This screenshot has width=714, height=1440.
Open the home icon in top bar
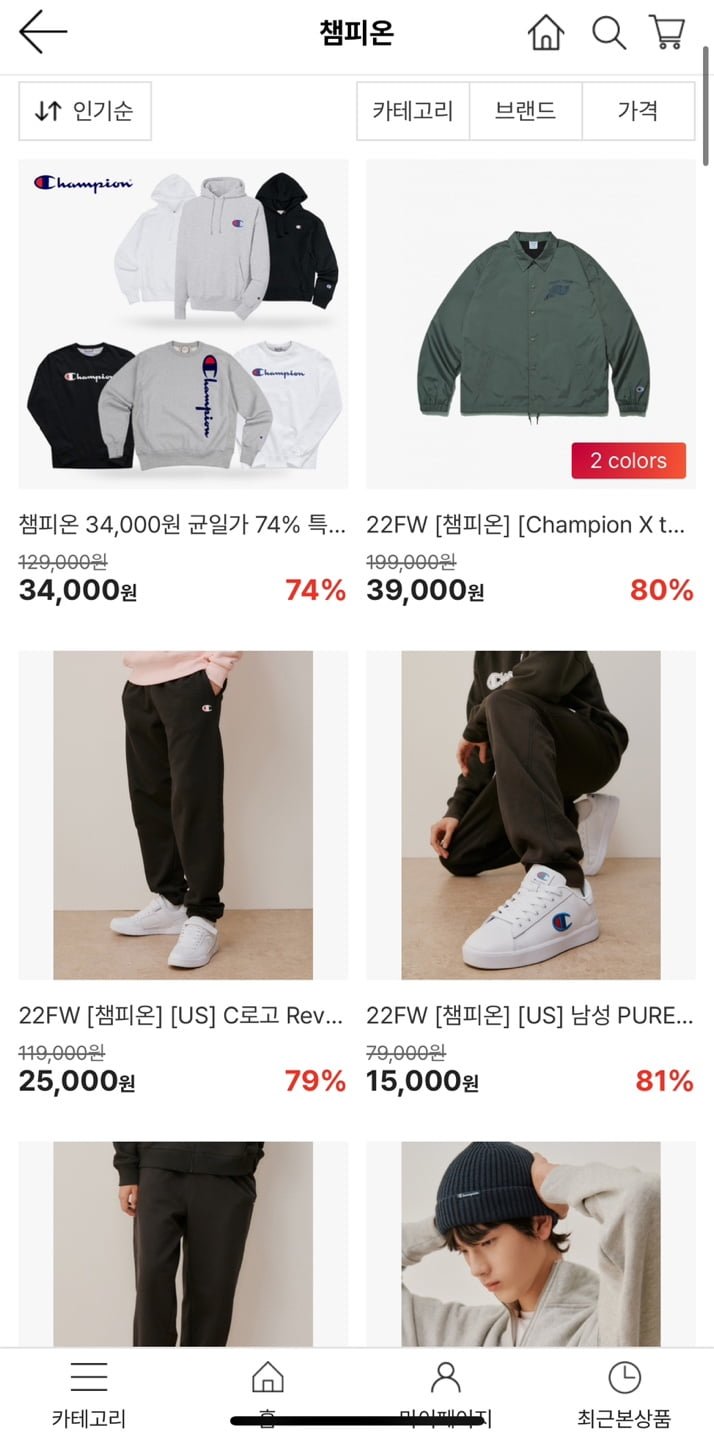click(546, 33)
